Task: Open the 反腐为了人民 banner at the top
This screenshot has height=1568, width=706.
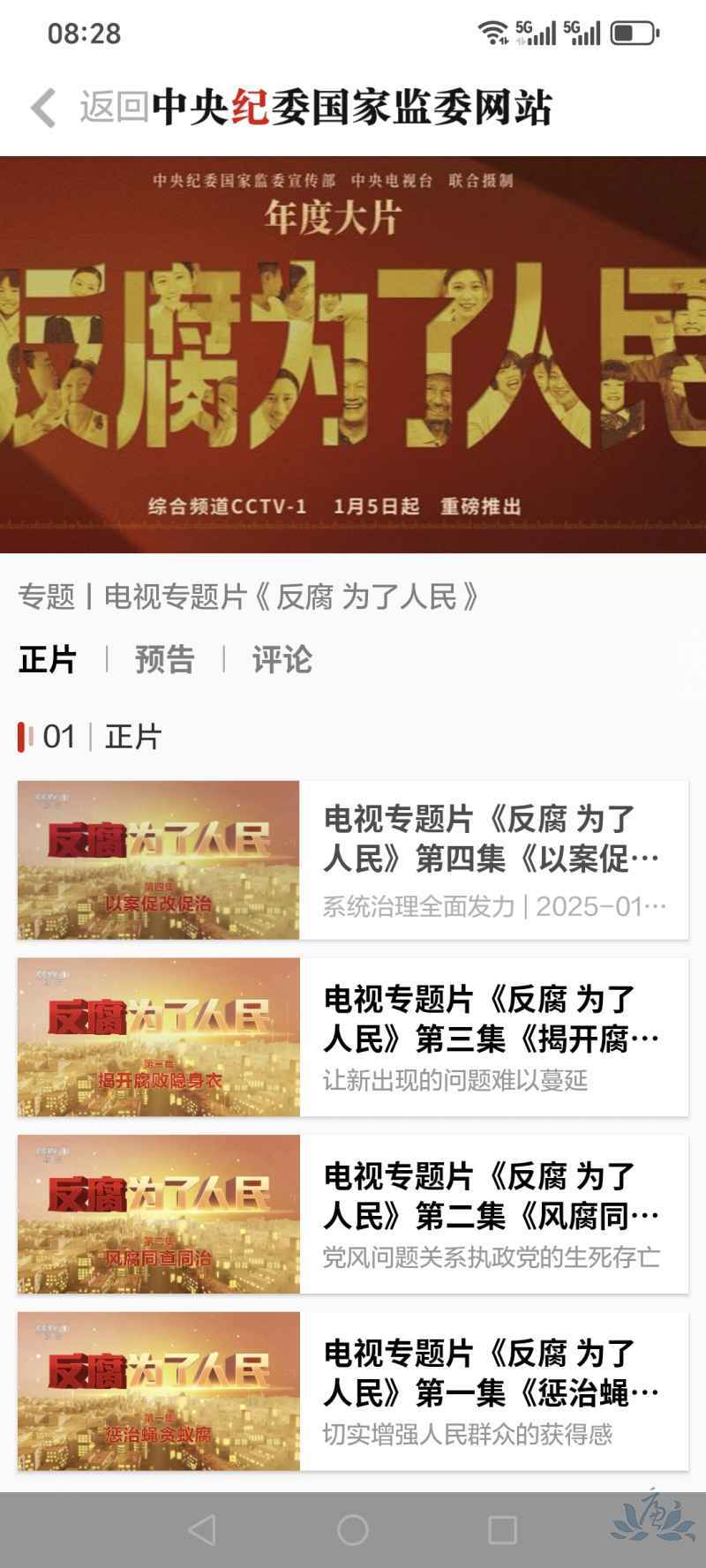Action: coord(353,354)
